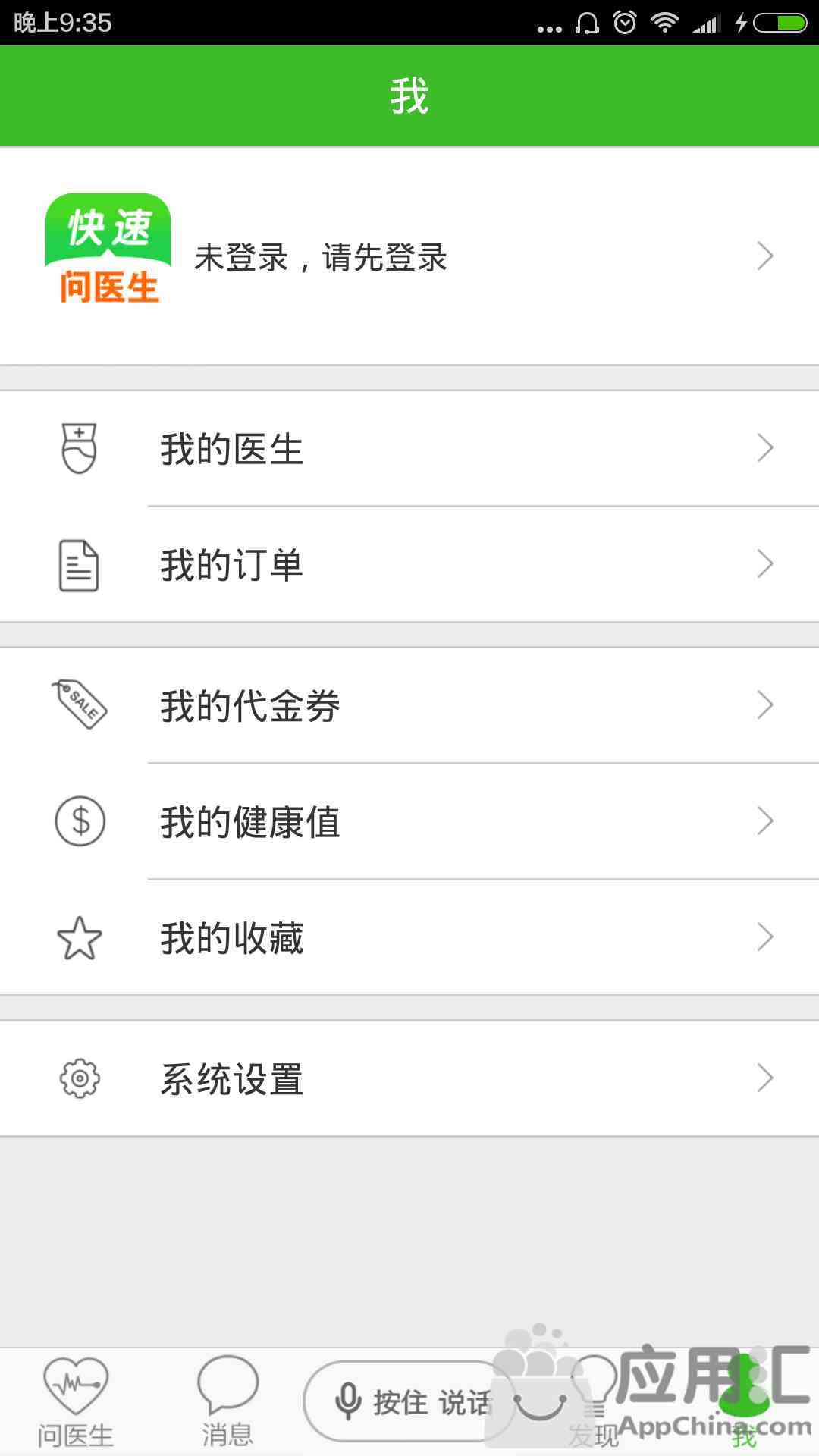Select the 我 tab
This screenshot has height=1456, width=819.
[x=745, y=1402]
